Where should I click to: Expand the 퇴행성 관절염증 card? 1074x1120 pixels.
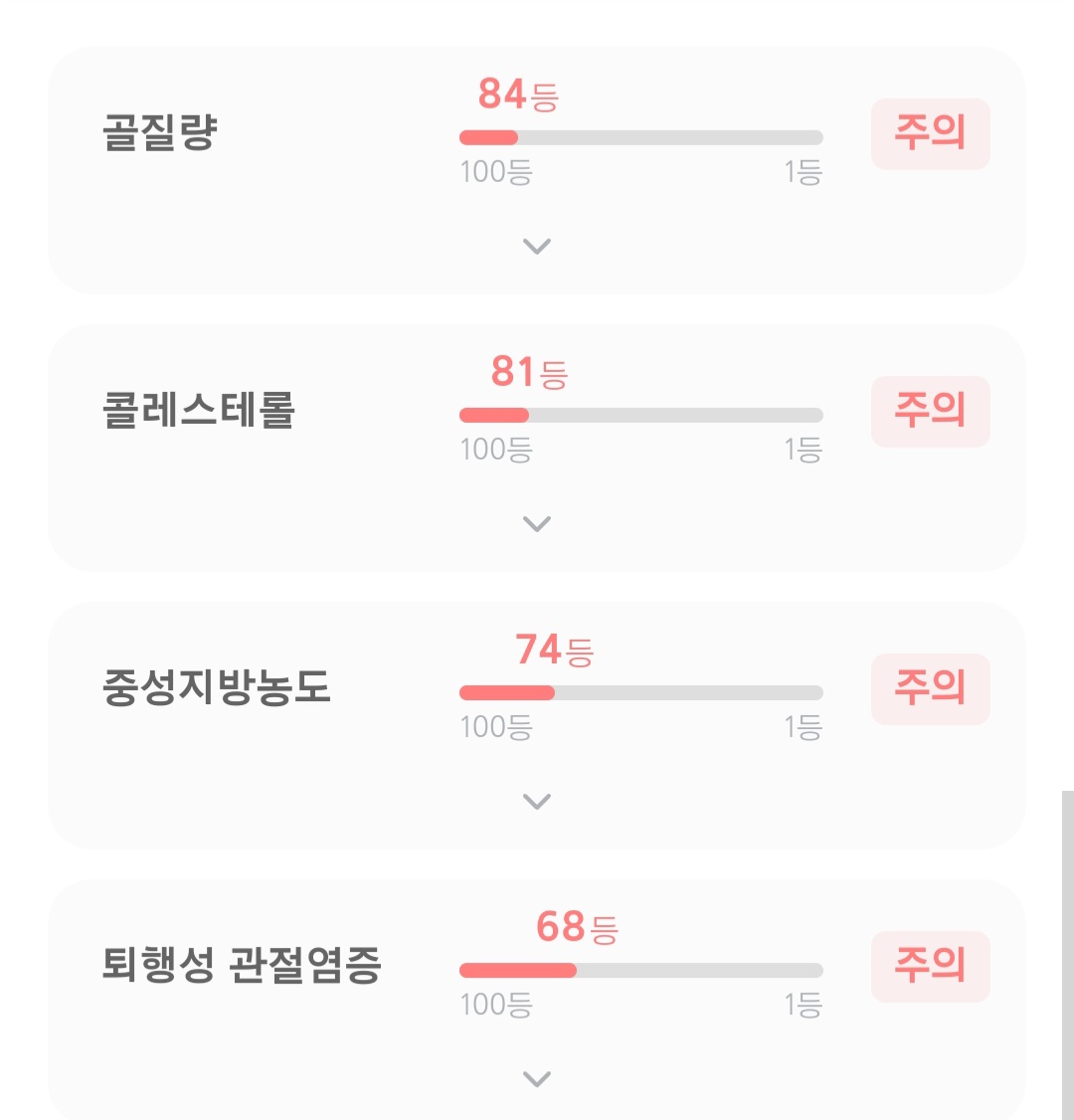pyautogui.click(x=537, y=1078)
